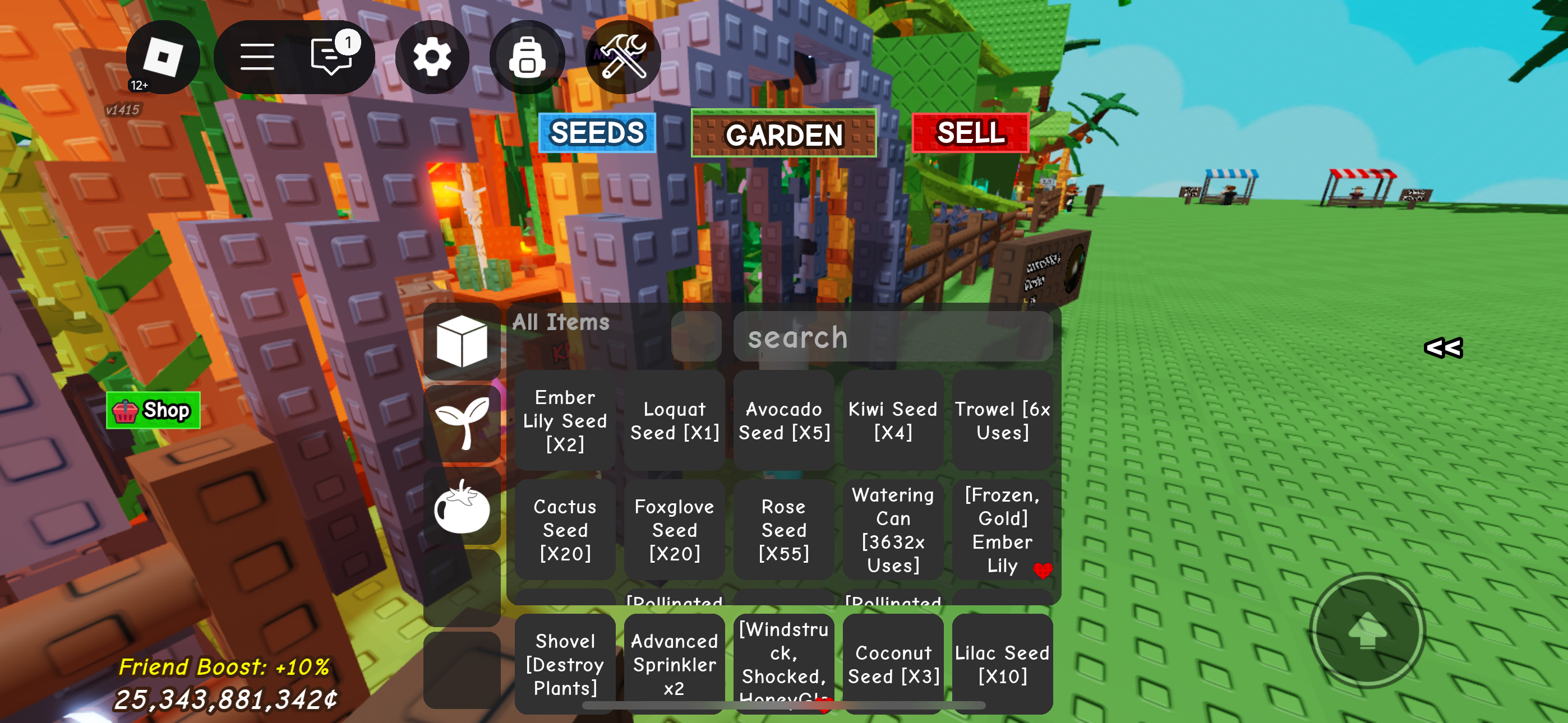Screen dimensions: 1568x723
Task: Select Ember Lily Seed [X2]
Action: coord(565,420)
